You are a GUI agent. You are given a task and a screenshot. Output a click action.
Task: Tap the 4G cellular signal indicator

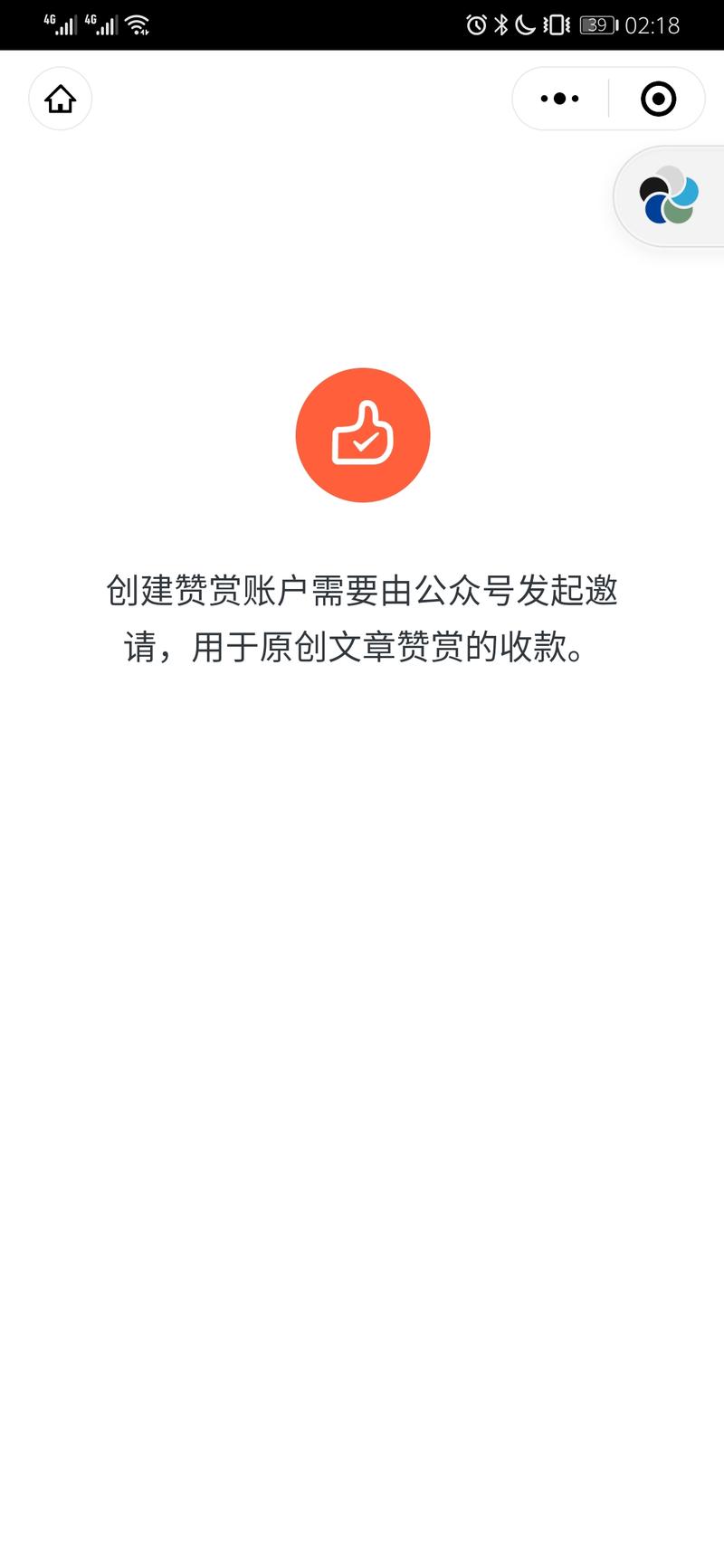[x=62, y=24]
